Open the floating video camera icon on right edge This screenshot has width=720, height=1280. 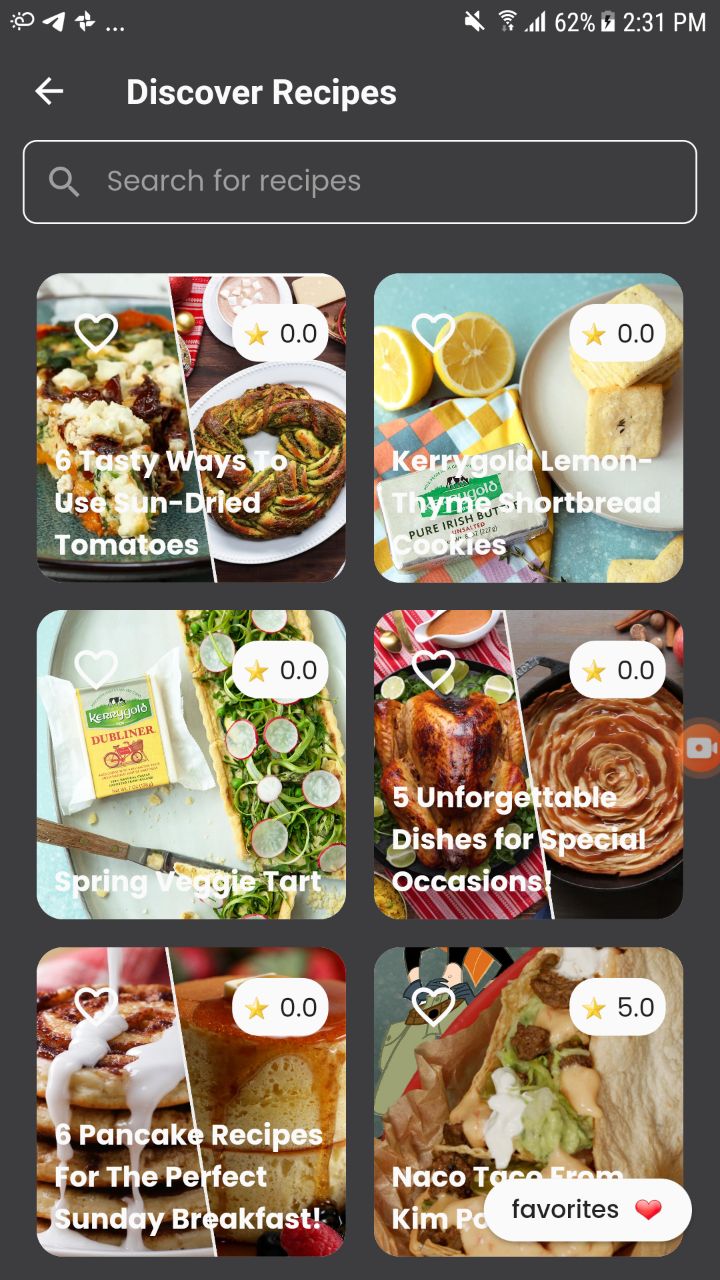(x=704, y=746)
